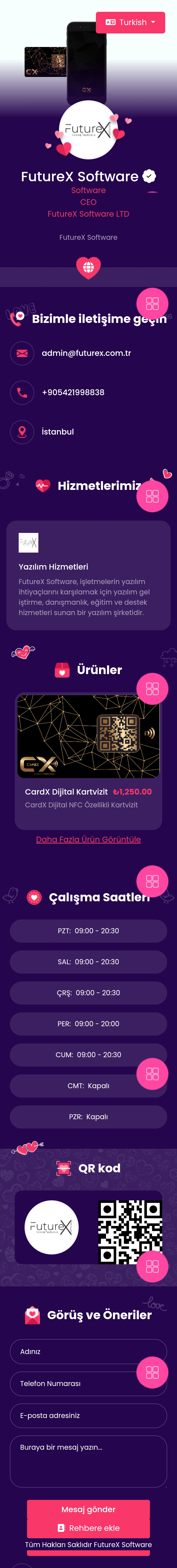Send the message with Mesaj gönder
This screenshot has height=1568, width=177.
[x=88, y=1509]
